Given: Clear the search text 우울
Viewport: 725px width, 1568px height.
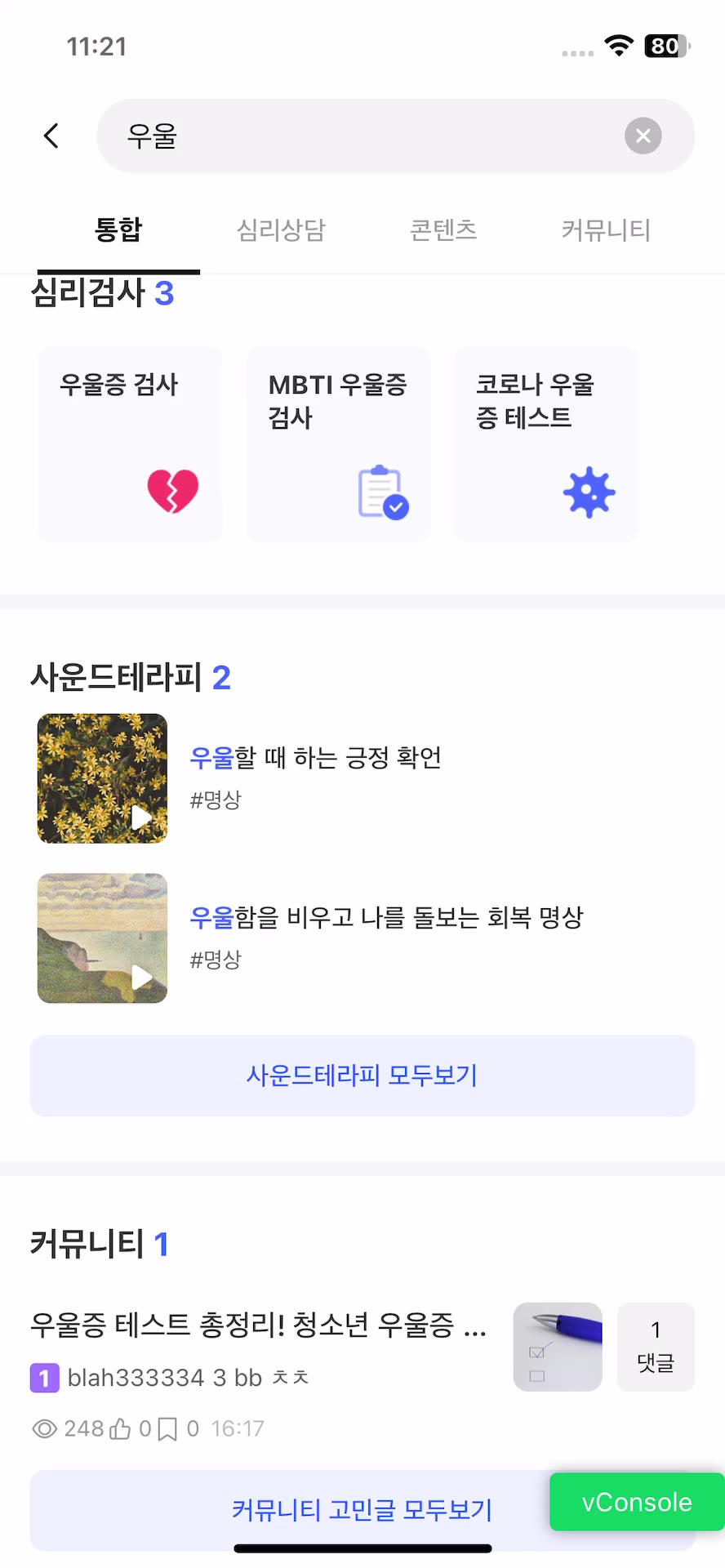Looking at the screenshot, I should tap(643, 136).
